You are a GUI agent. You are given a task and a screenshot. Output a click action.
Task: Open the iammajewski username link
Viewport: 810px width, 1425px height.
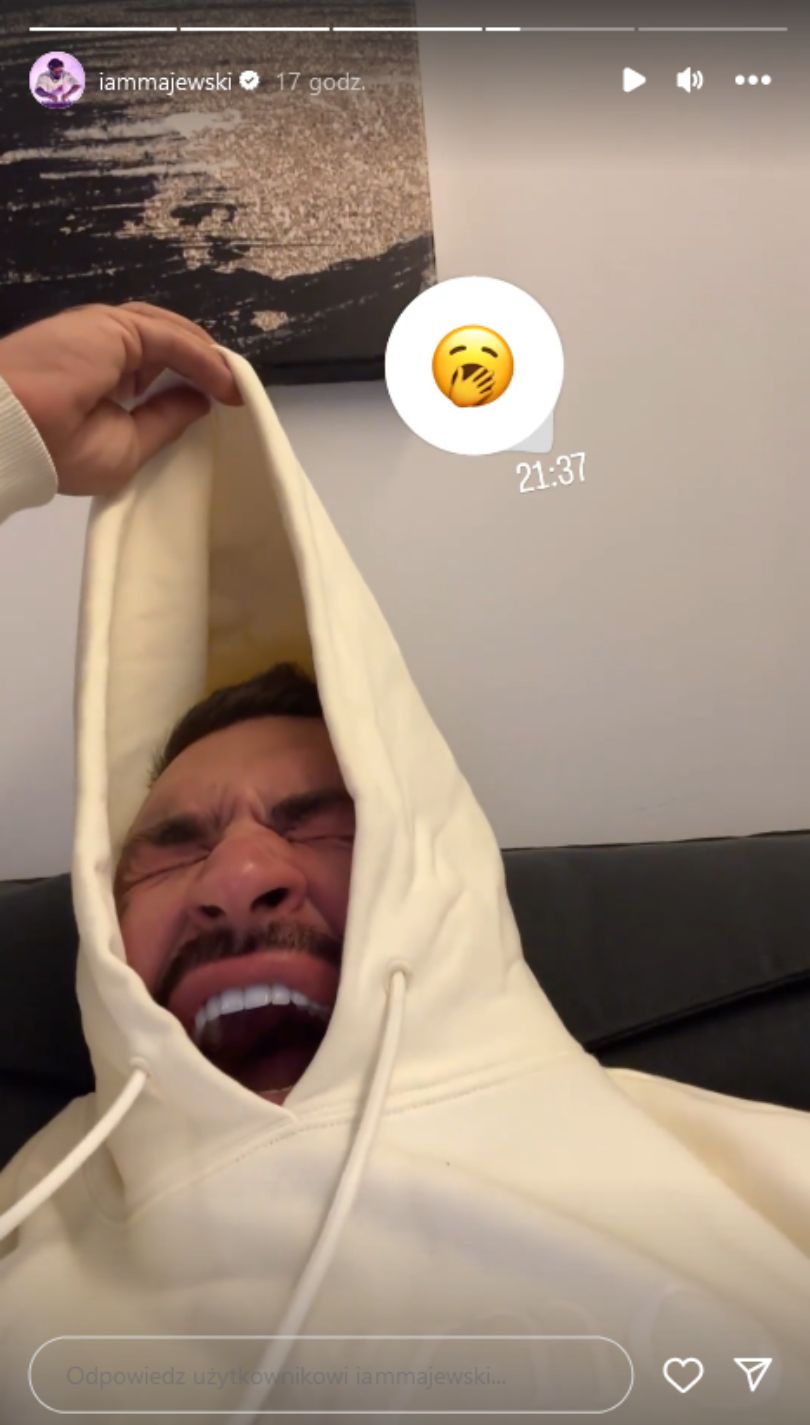pos(164,82)
